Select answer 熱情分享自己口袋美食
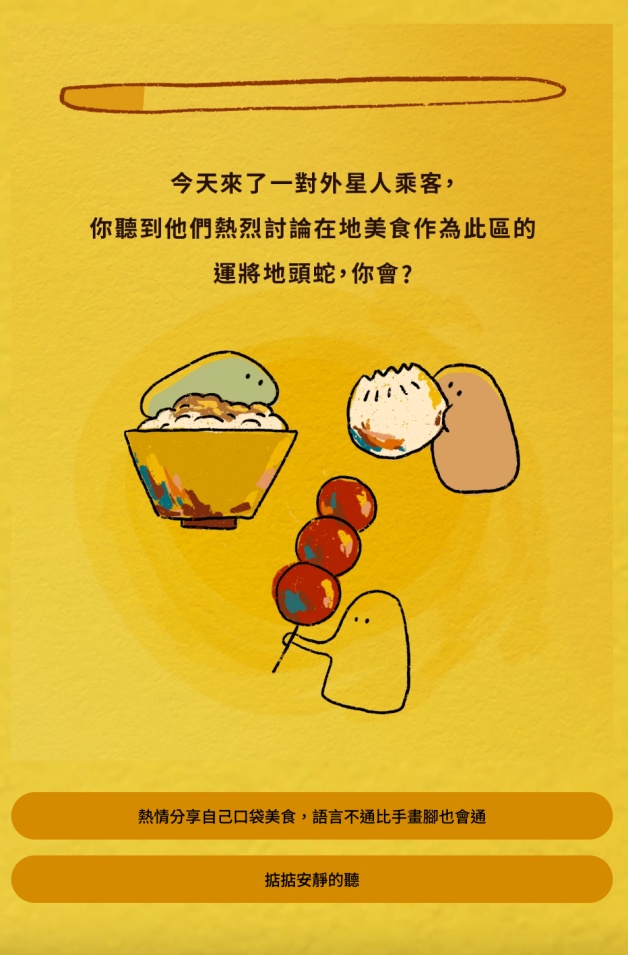The width and height of the screenshot is (628, 955). 312,816
